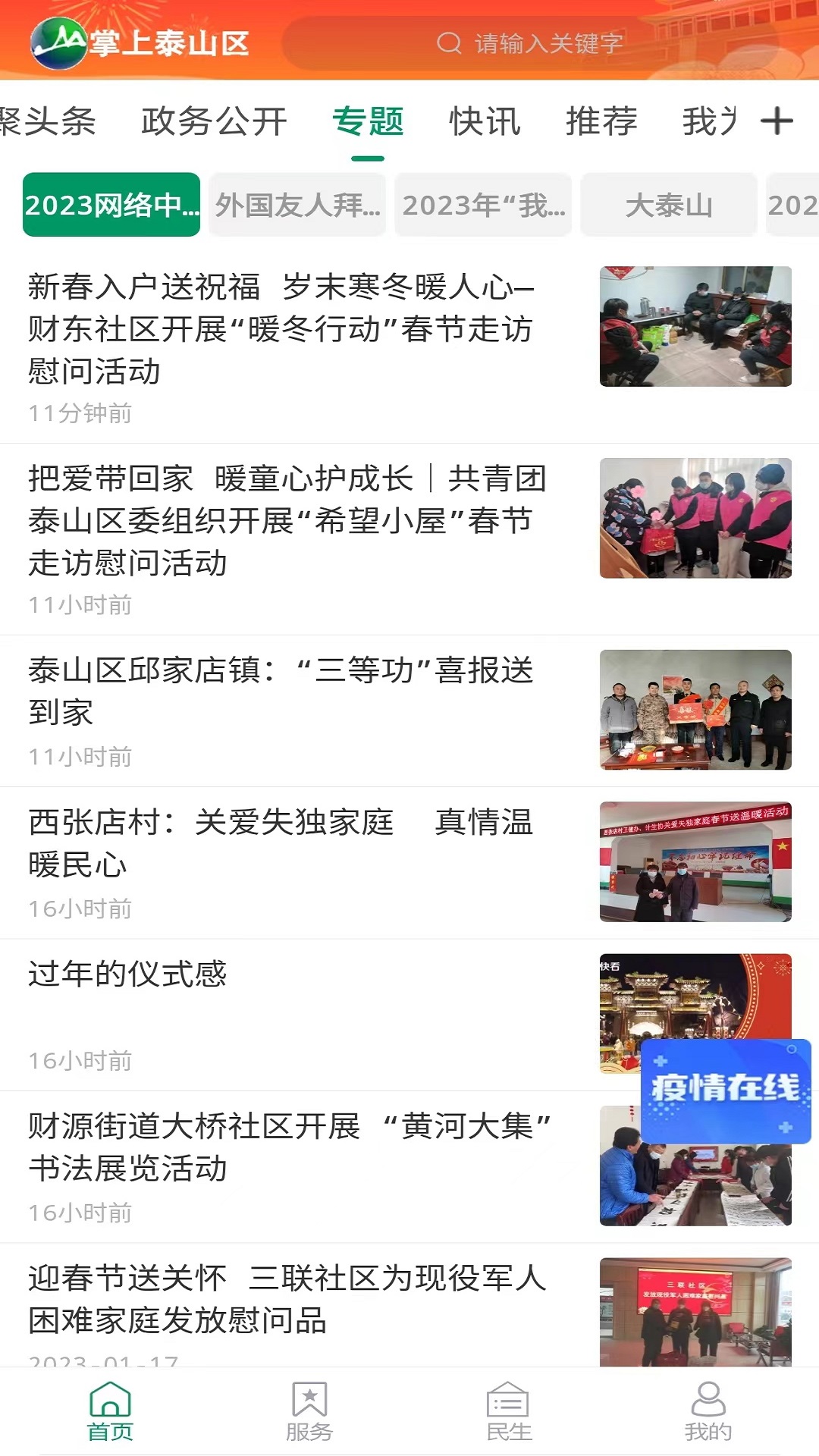
Task: Open article about “黄河大集”书法展览活动
Action: tap(409, 1166)
